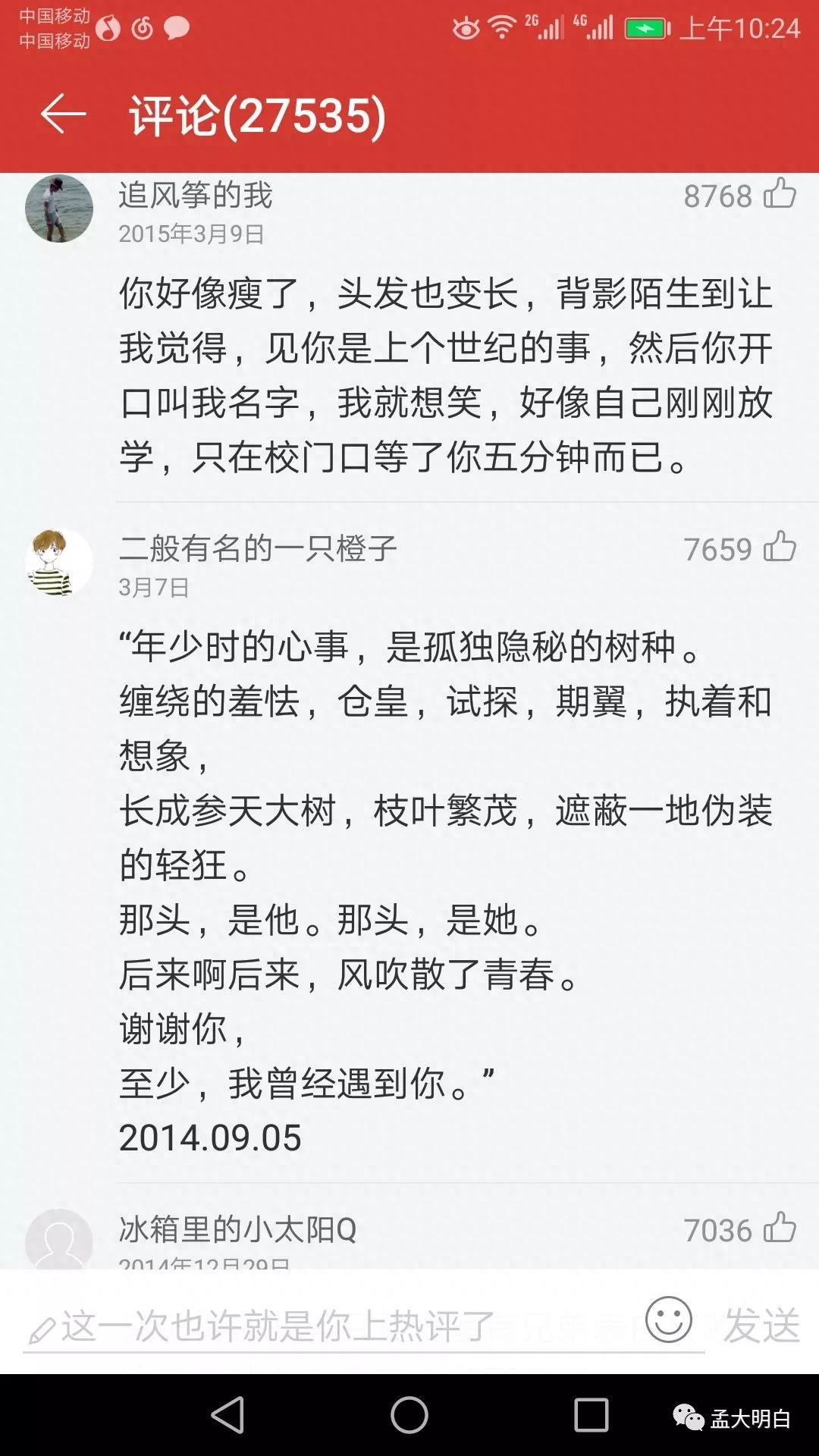819x1456 pixels.
Task: Tap the system home button
Action: (409, 1415)
